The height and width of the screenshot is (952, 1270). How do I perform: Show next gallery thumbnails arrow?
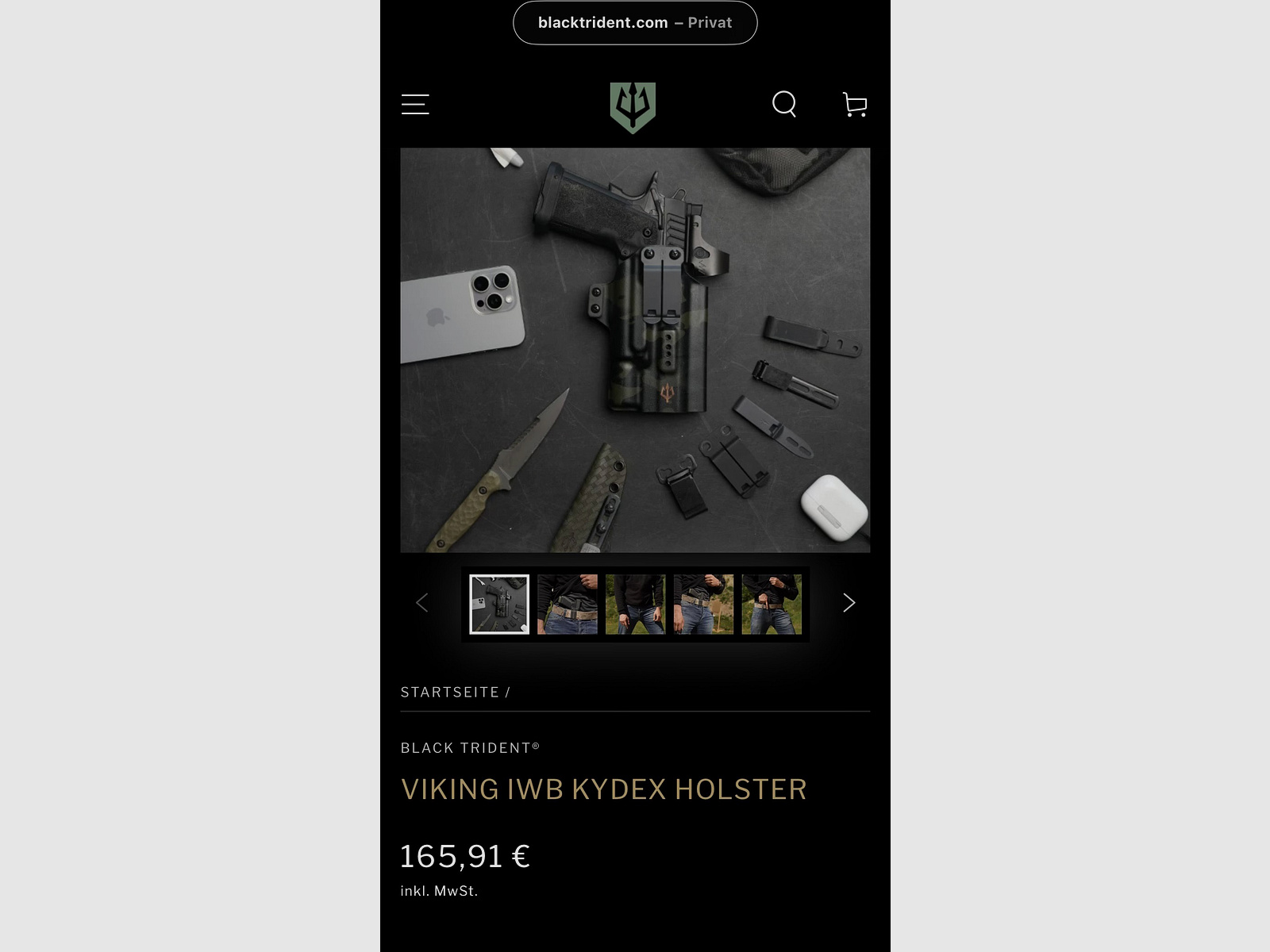(849, 603)
